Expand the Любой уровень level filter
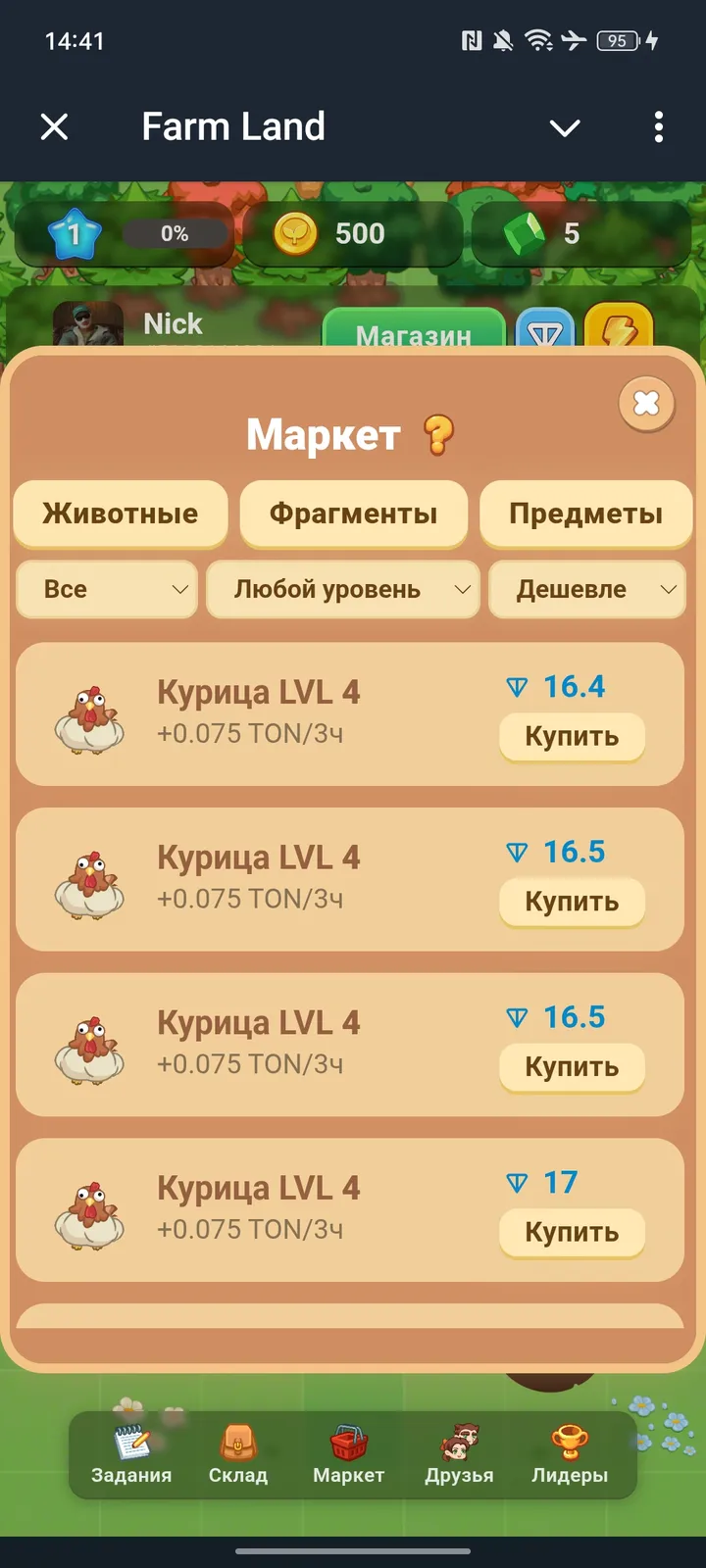Screen dimensions: 706x1568 [x=342, y=589]
